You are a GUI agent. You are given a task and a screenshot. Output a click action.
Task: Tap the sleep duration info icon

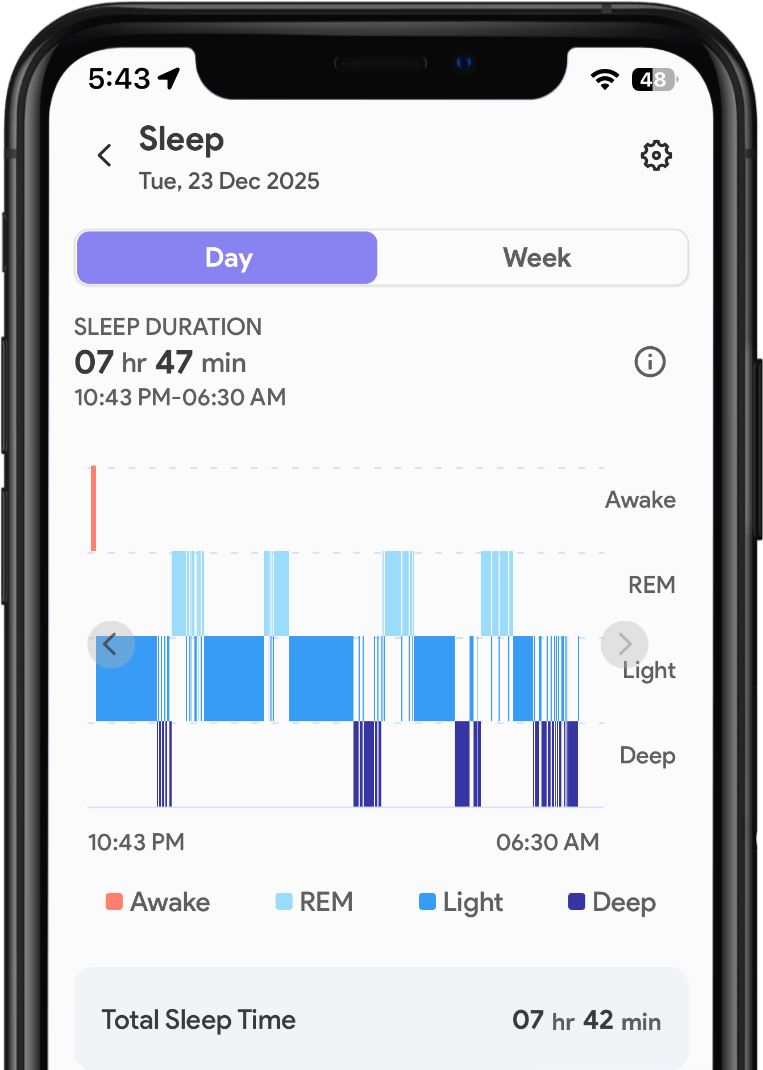pyautogui.click(x=649, y=362)
